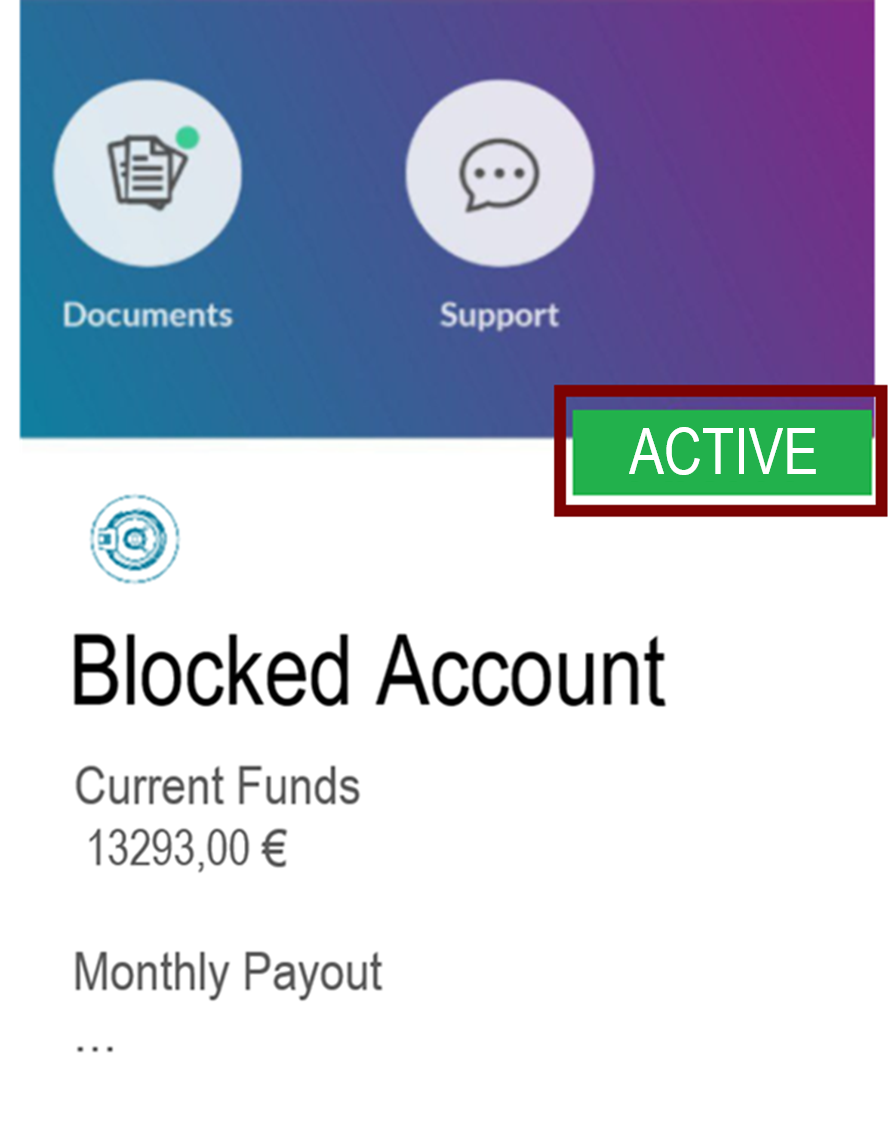The width and height of the screenshot is (889, 1143).
Task: Click the Blocked Account heading
Action: (x=369, y=668)
